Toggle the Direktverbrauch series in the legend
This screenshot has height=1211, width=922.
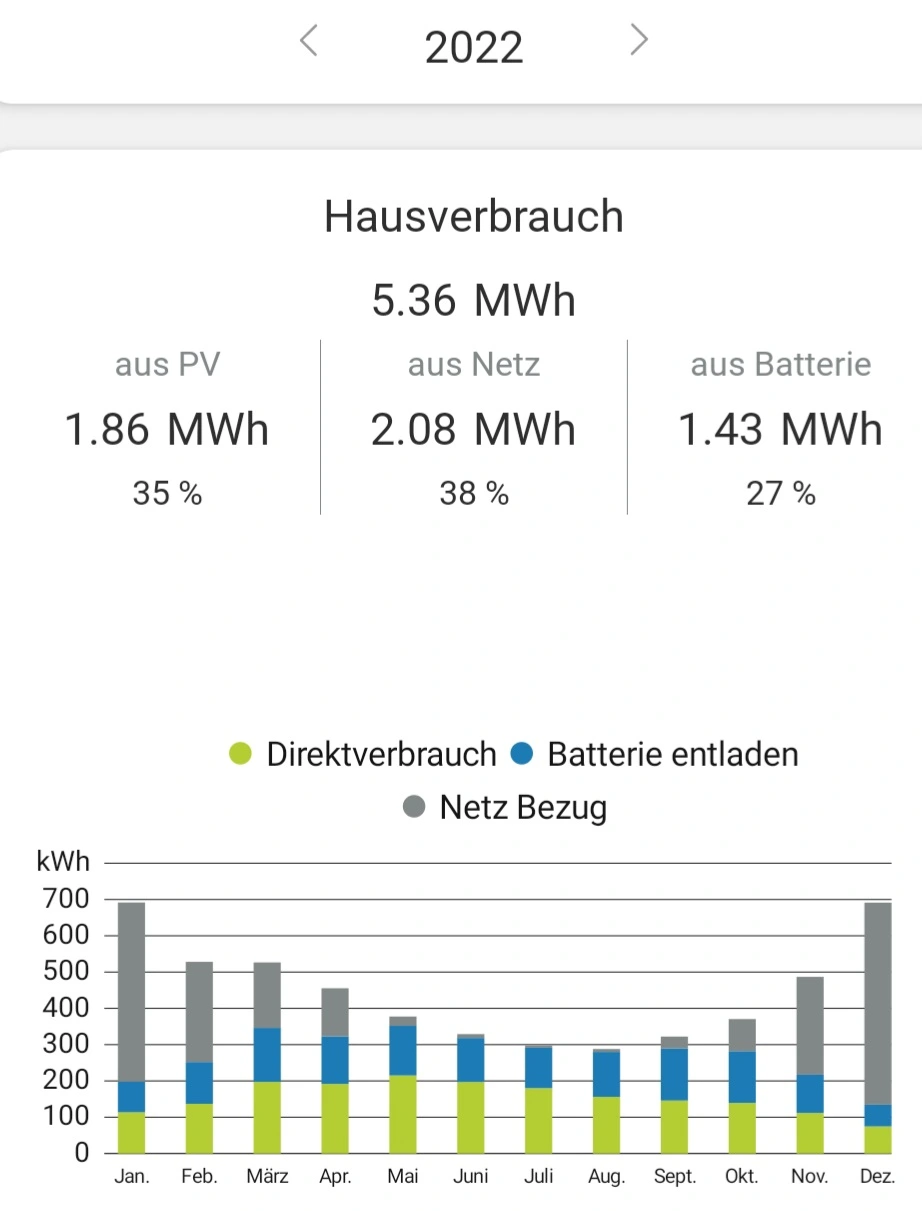click(x=363, y=754)
